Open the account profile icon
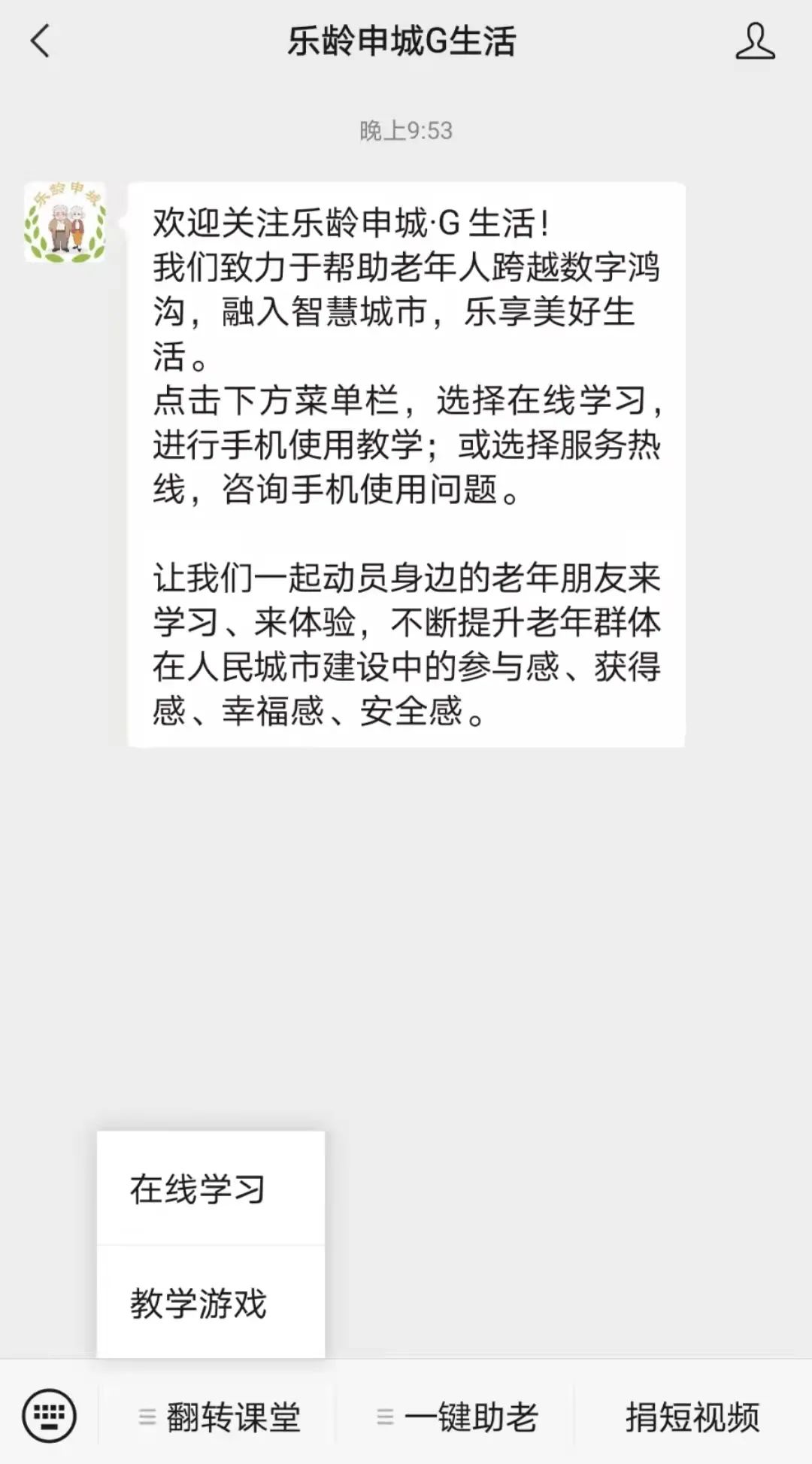The width and height of the screenshot is (812, 1464). point(754,41)
